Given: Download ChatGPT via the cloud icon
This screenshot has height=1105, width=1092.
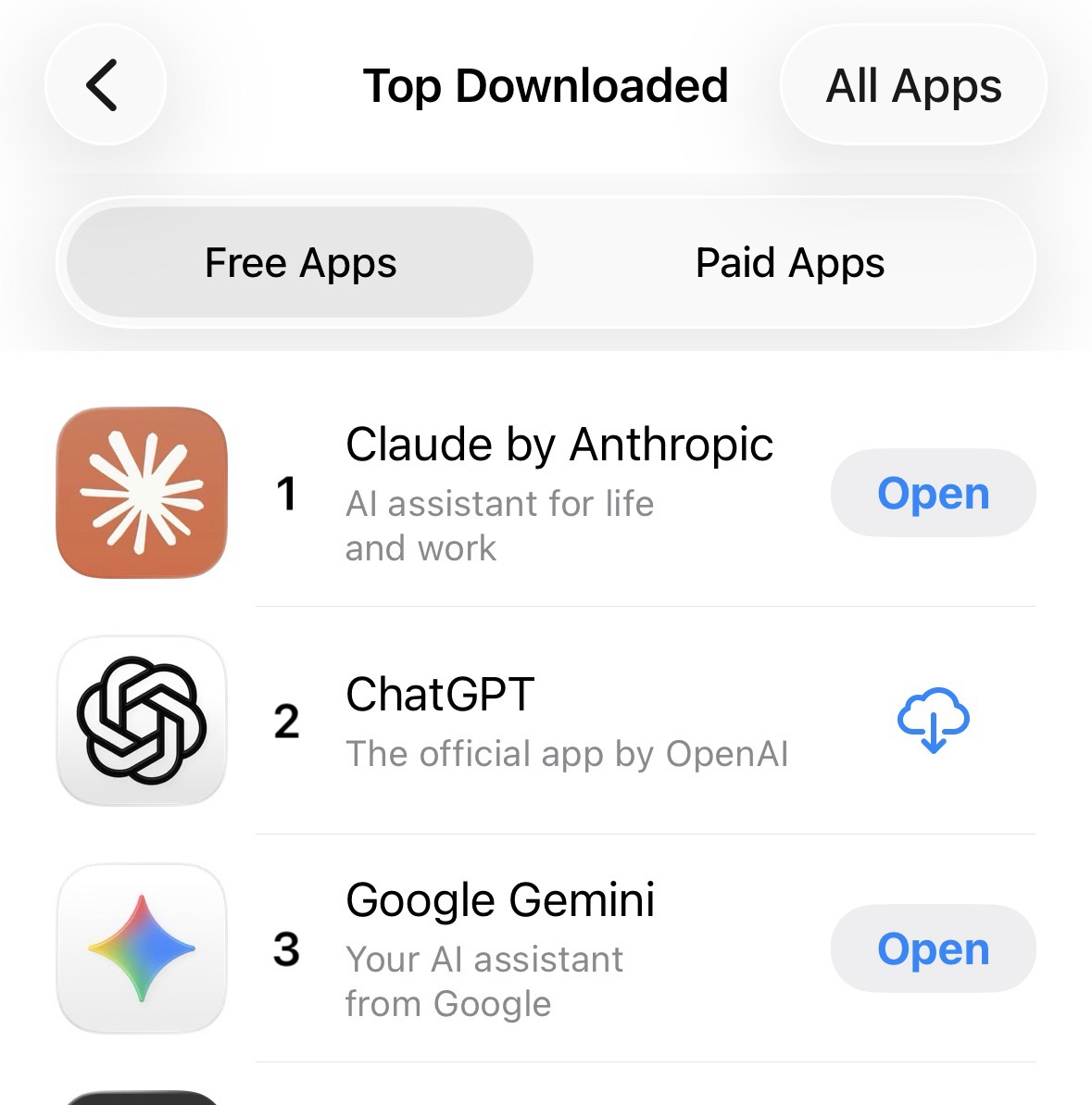Looking at the screenshot, I should [x=933, y=720].
